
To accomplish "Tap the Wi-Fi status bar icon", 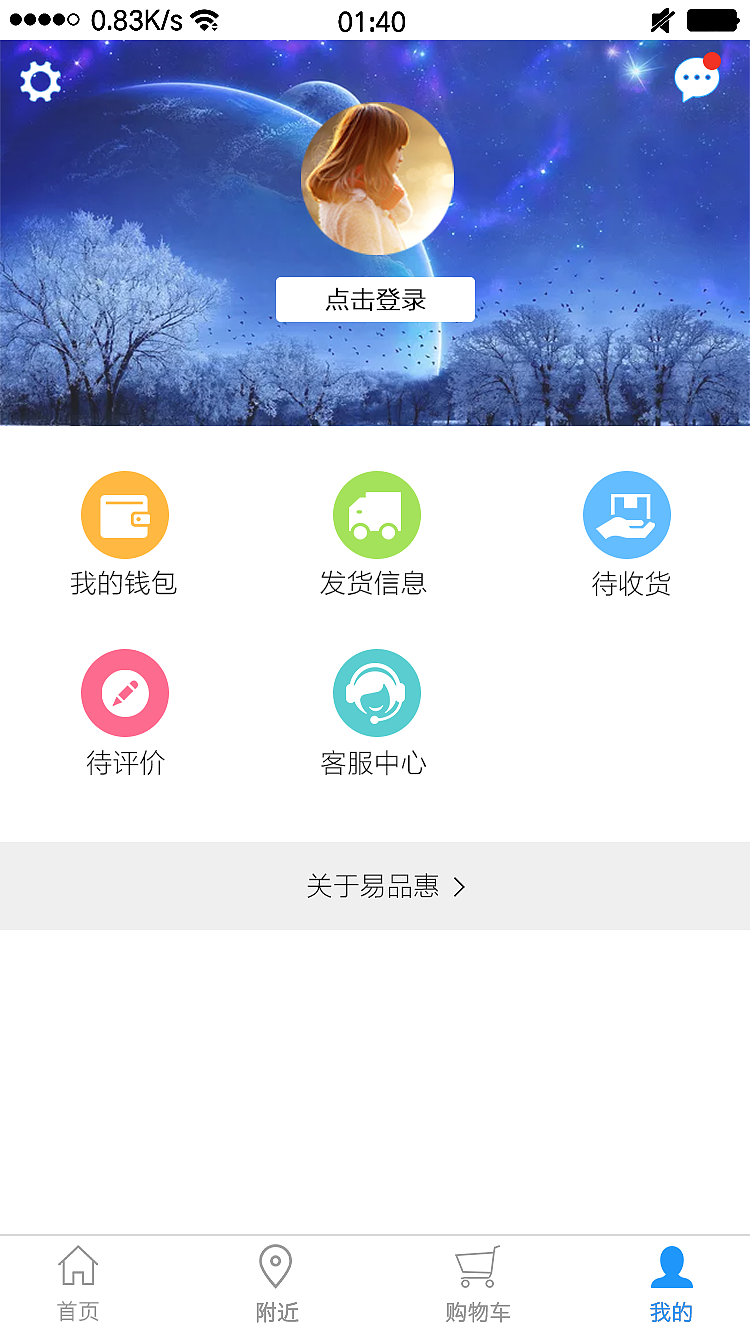I will pos(207,18).
